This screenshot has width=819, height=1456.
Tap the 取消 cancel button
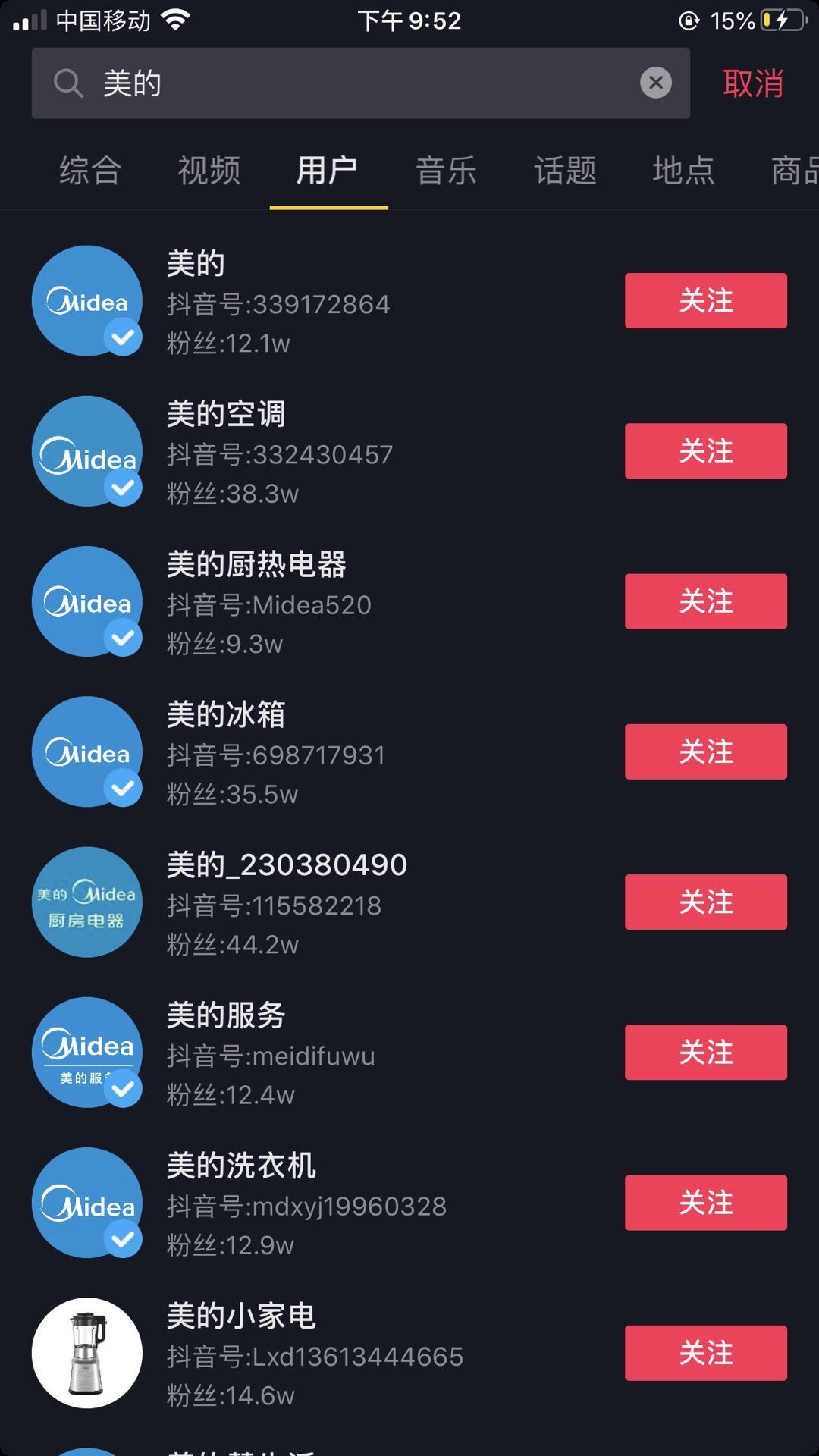752,83
